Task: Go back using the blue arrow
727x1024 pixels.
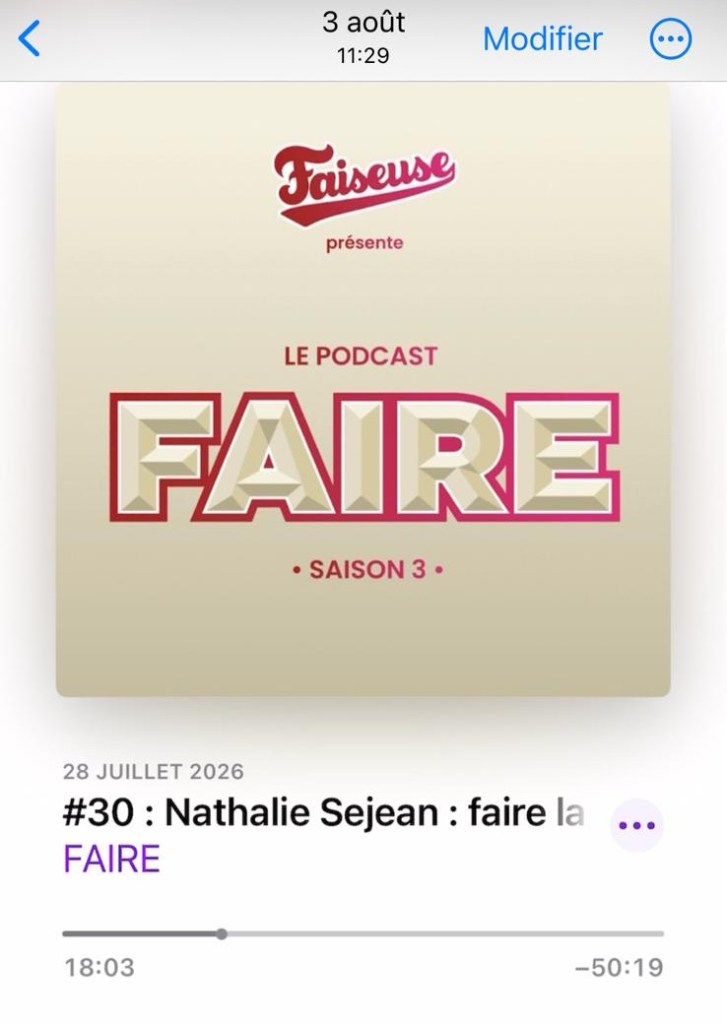Action: click(x=29, y=39)
